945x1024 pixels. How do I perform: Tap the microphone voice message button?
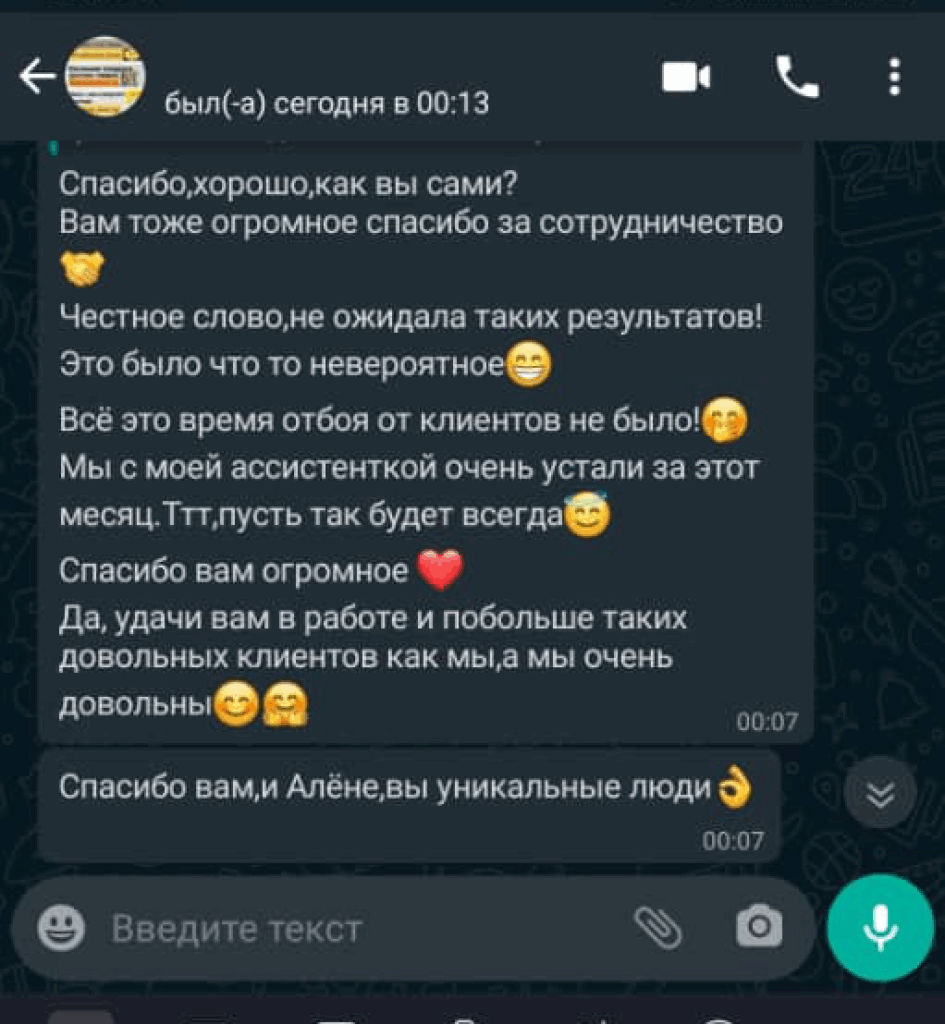pos(880,927)
